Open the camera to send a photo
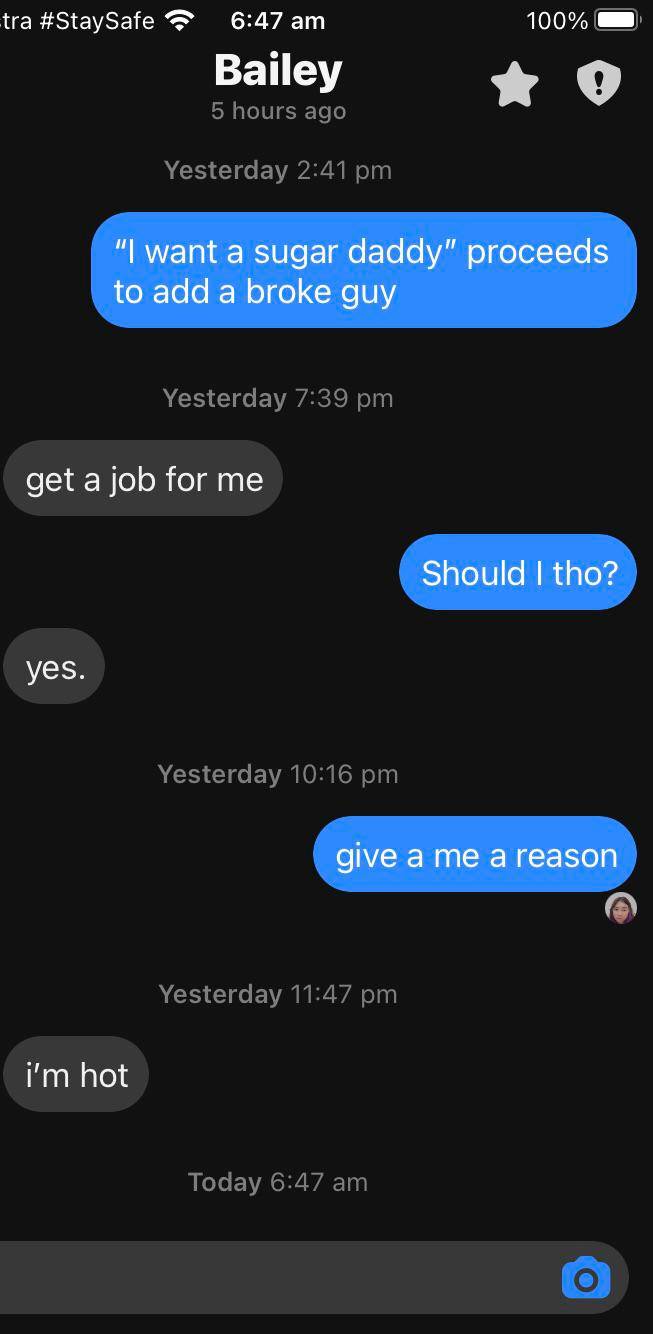The image size is (653, 1334). point(586,1278)
